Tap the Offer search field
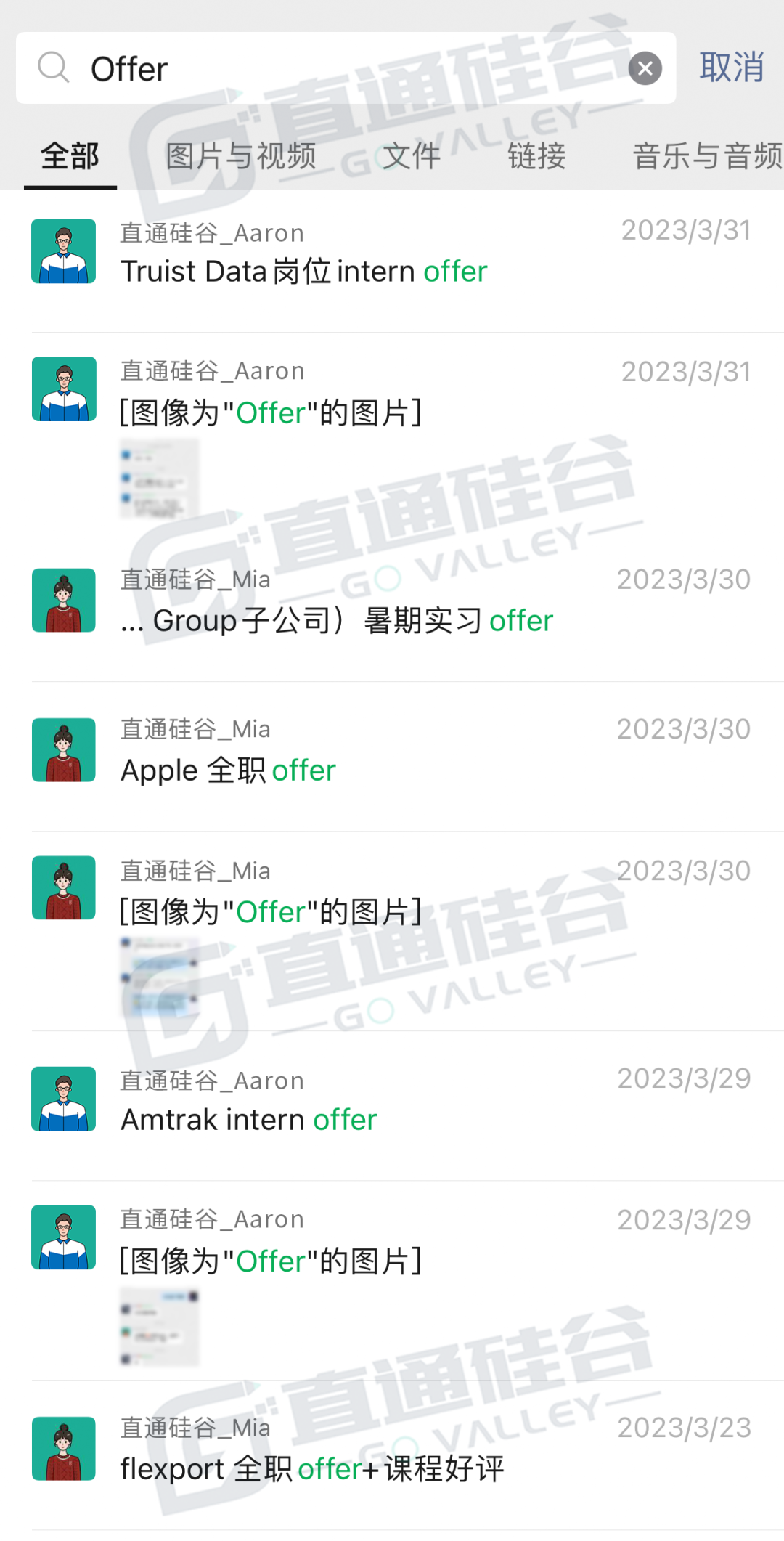Viewport: 784px width, 1541px height. point(346,68)
